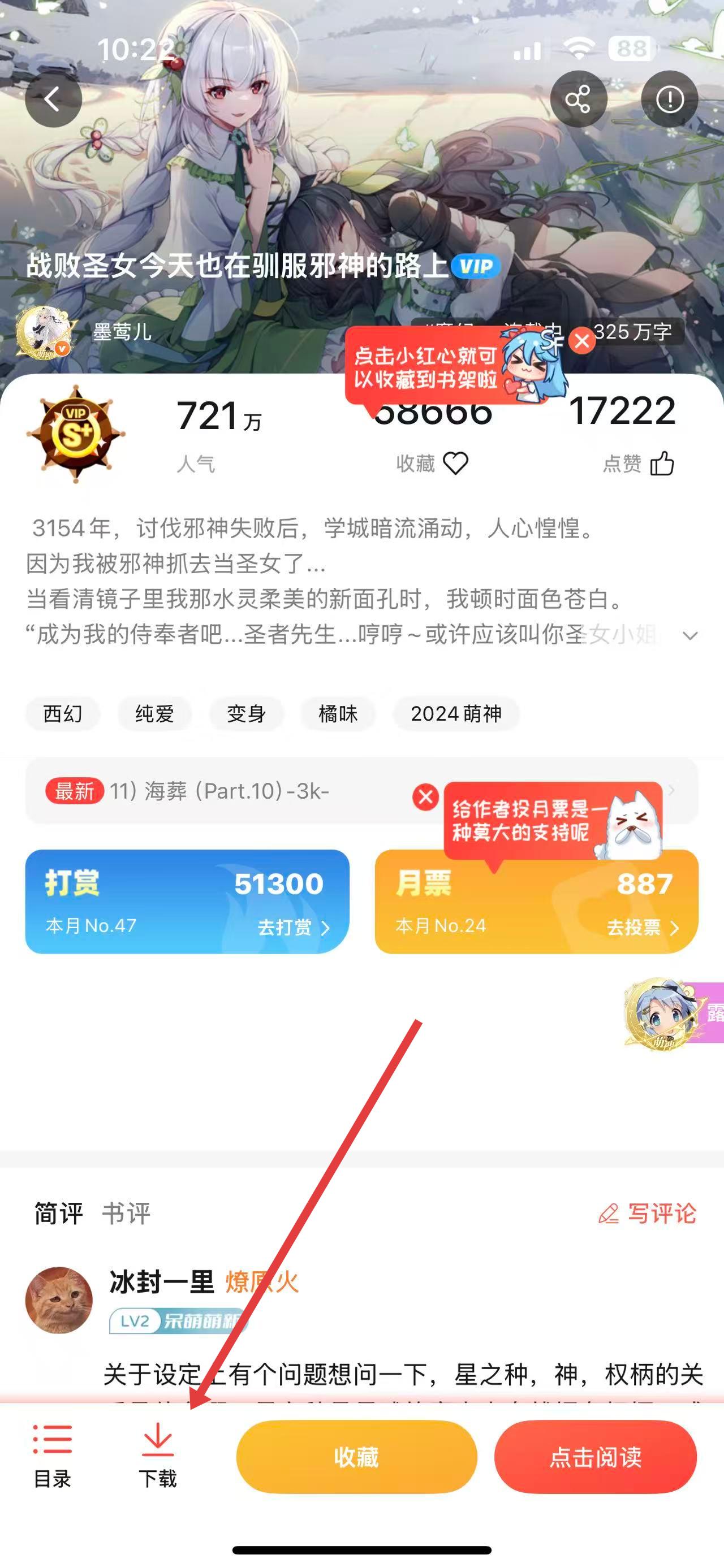This screenshot has width=724, height=1568.
Task: Select the 西幻 tag
Action: 63,713
